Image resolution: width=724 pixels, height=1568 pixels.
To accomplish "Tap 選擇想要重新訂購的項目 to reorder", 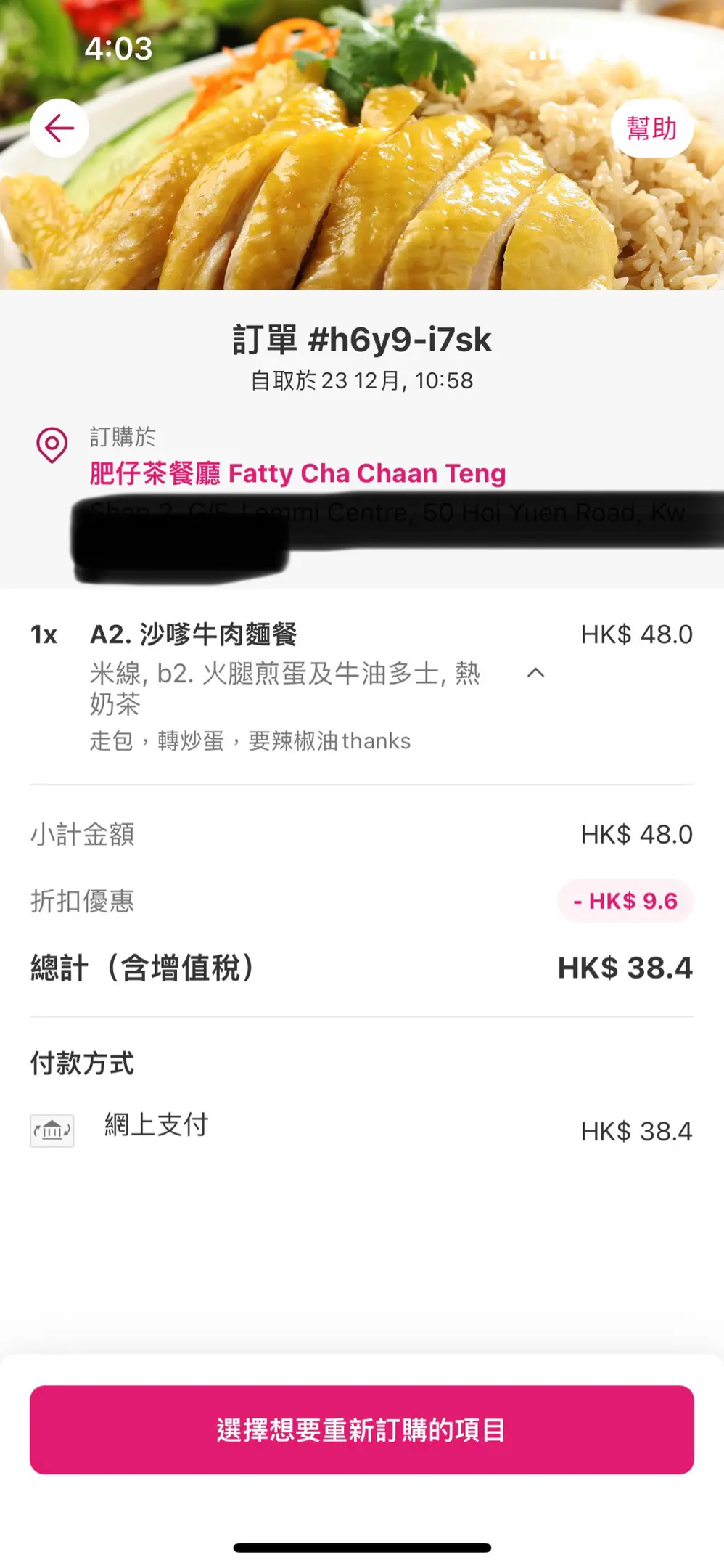I will click(x=362, y=1429).
